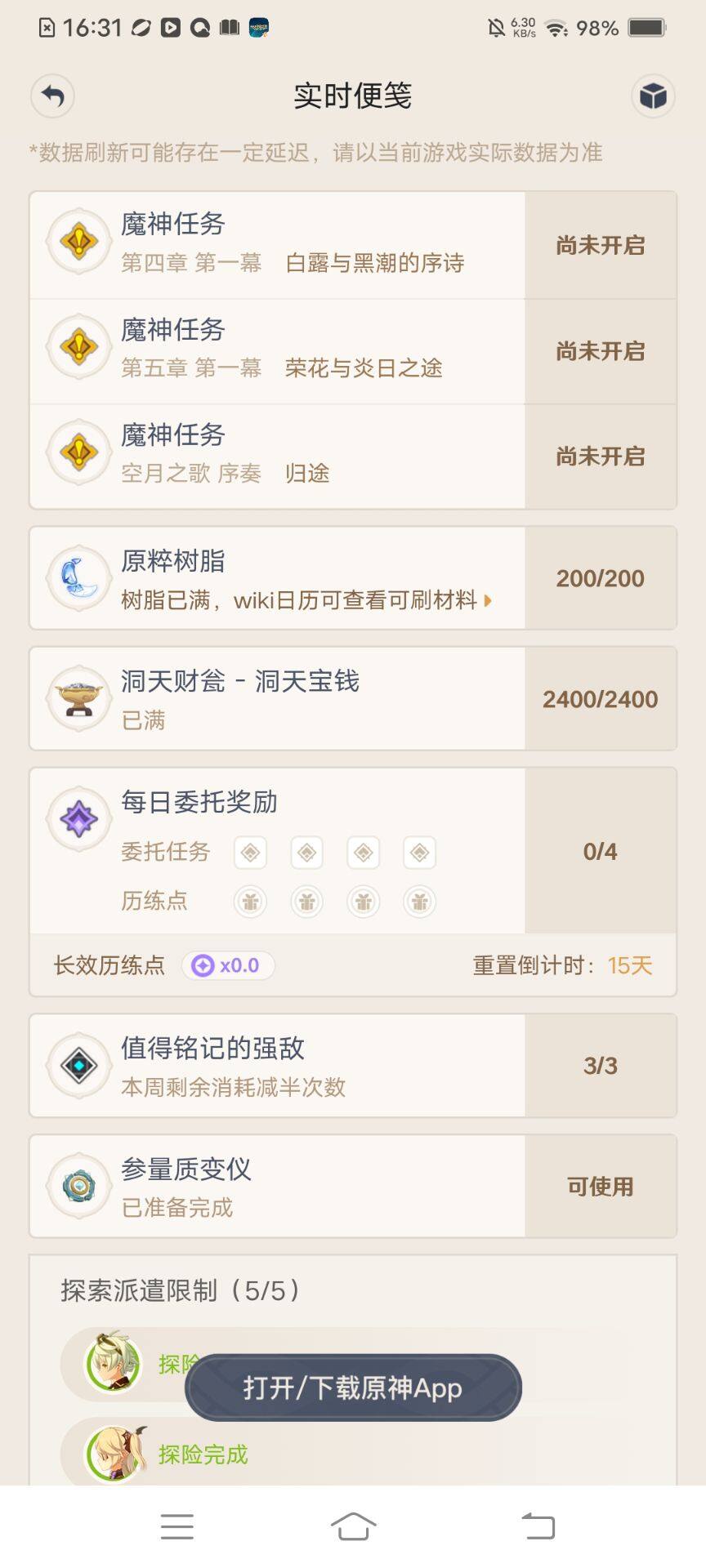Go to the system home screen
This screenshot has width=706, height=1568.
[353, 1526]
